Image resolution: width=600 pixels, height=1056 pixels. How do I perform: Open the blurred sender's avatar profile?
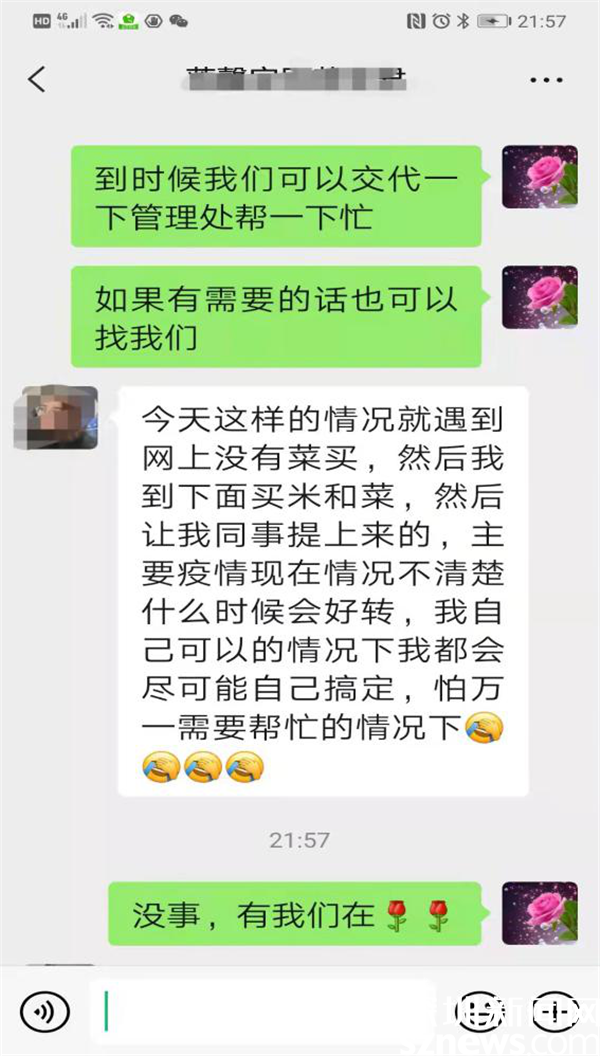point(55,417)
